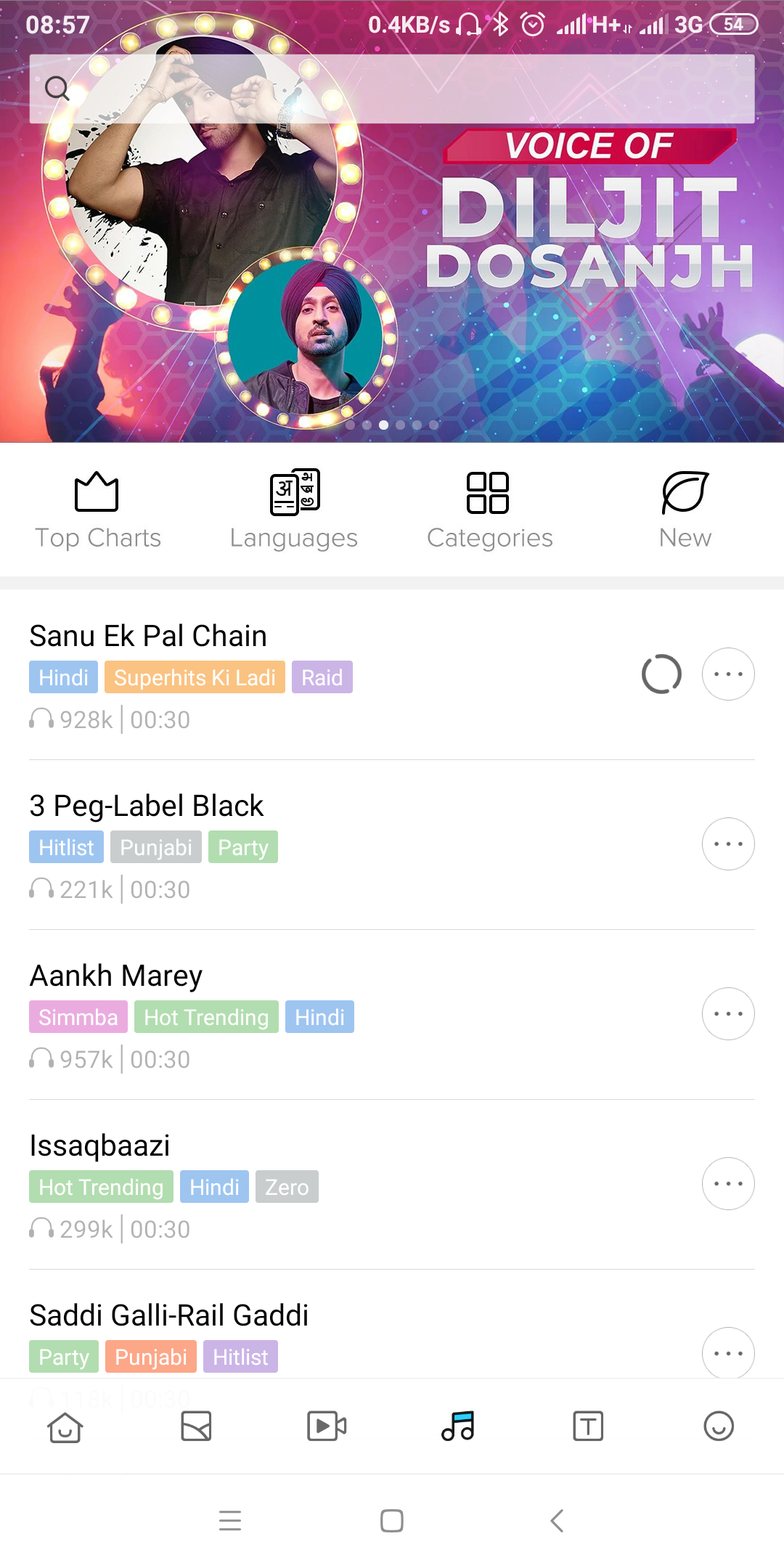
Task: Go back using the system back button
Action: coord(557,1520)
